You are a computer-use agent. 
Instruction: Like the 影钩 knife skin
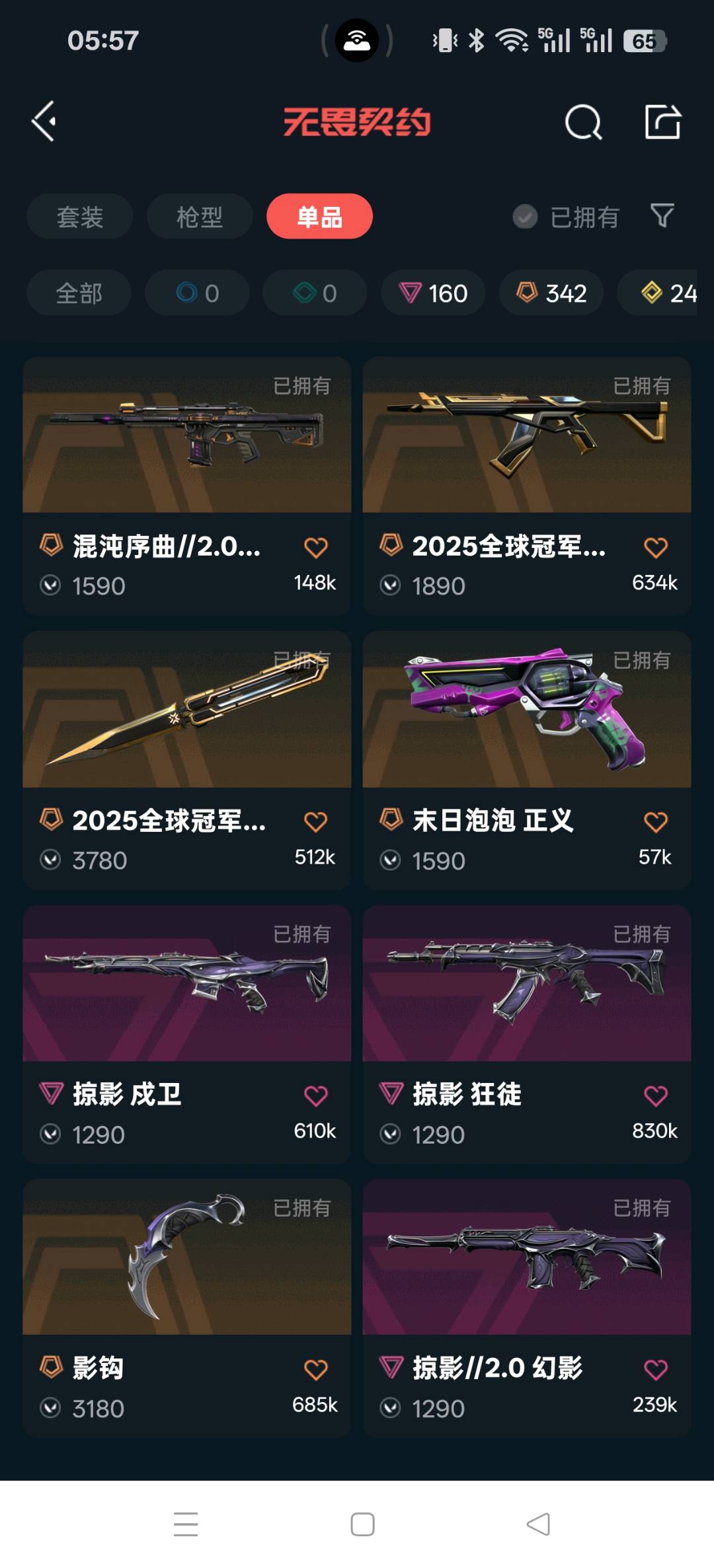(x=315, y=1369)
